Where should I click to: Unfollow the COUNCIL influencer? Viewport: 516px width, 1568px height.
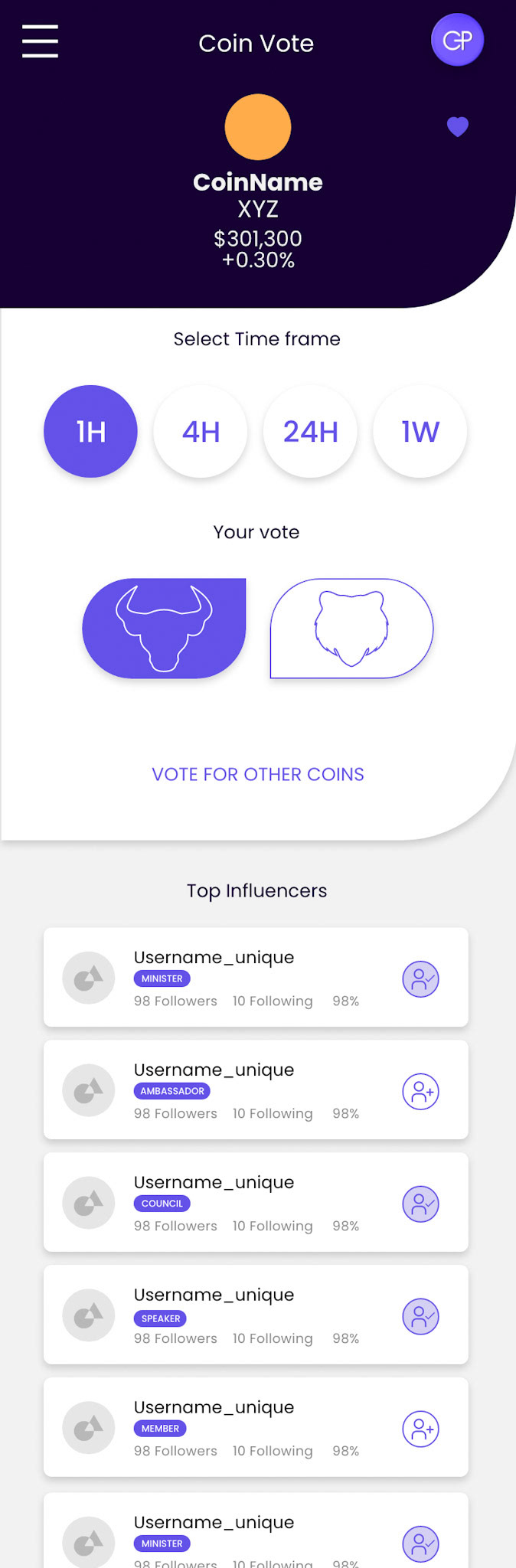point(420,1204)
